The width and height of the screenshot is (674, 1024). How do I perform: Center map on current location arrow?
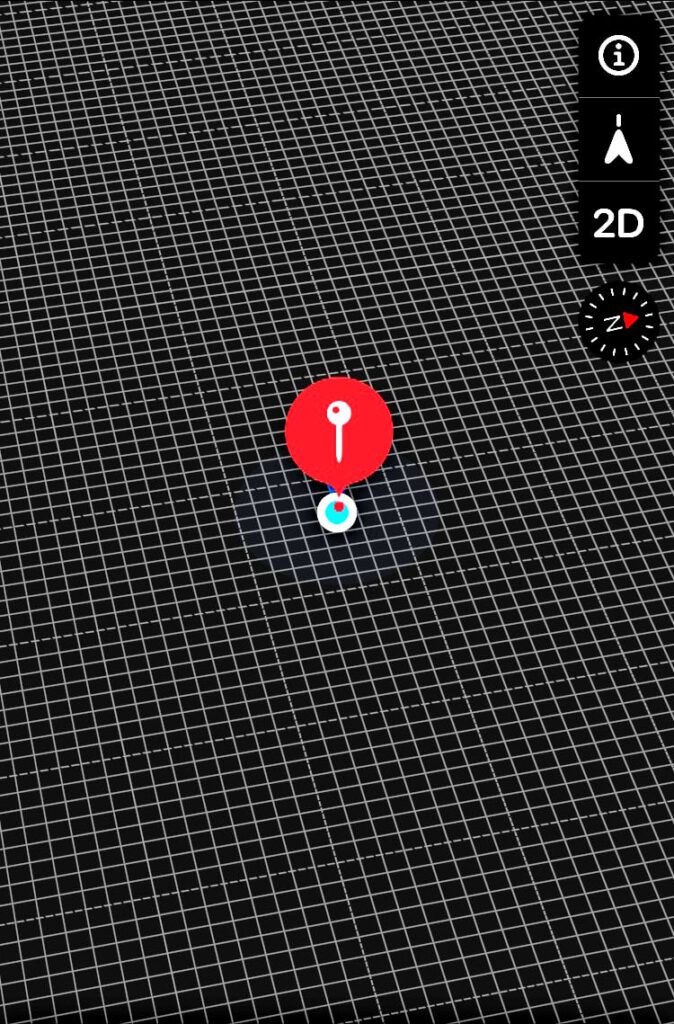tap(619, 140)
